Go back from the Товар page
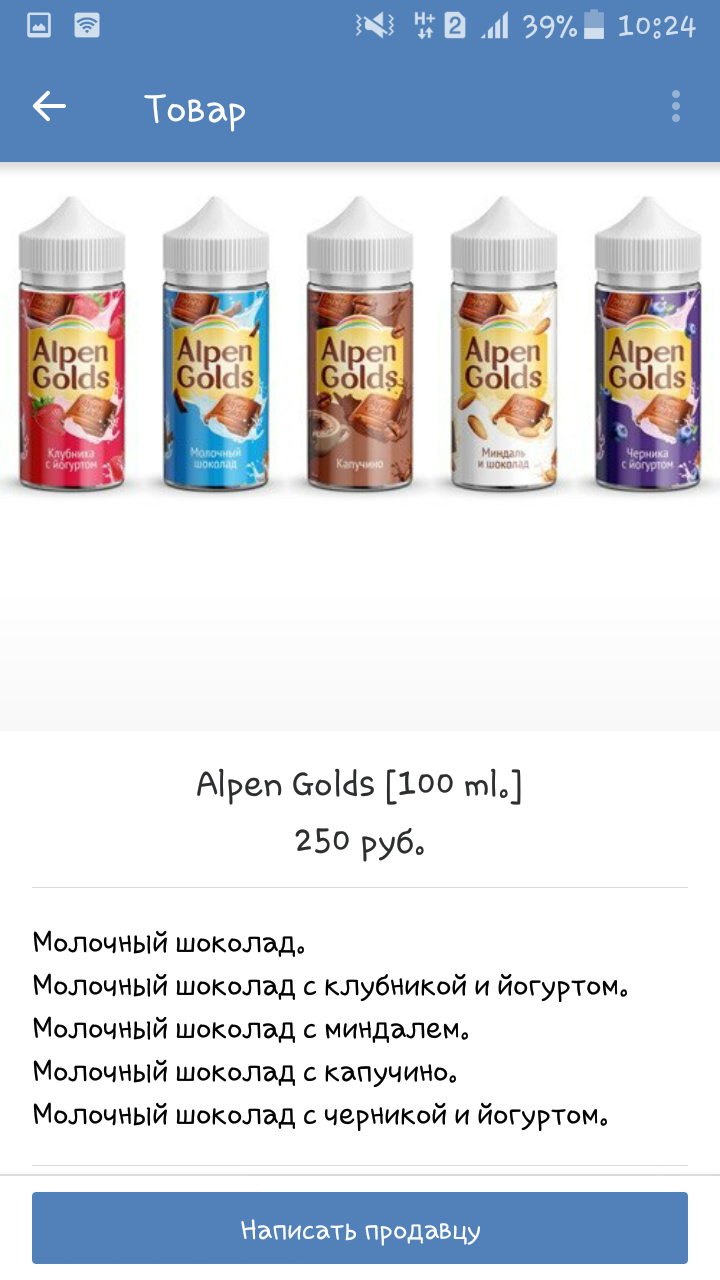 [x=48, y=107]
